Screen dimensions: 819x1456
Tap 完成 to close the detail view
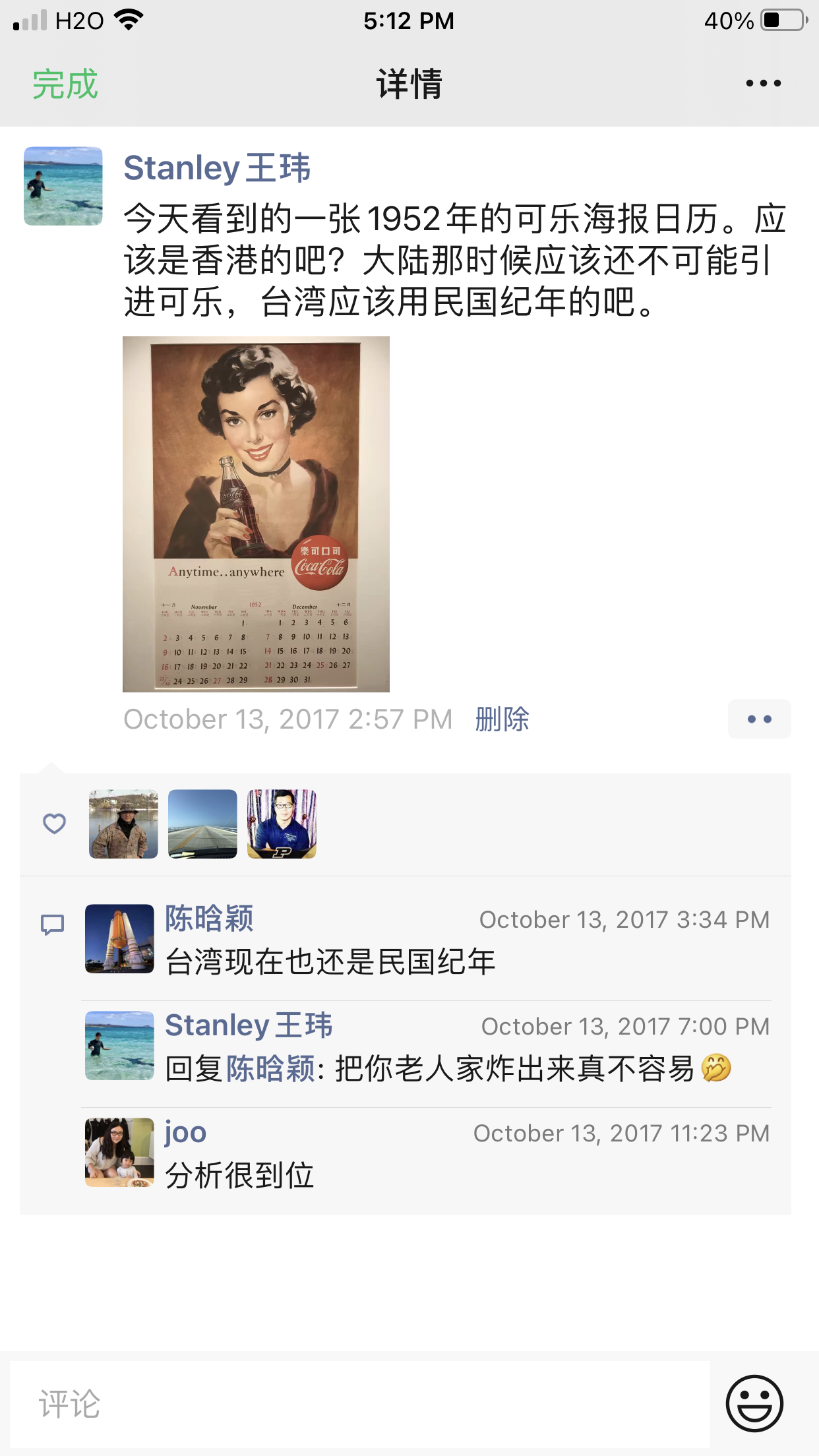(65, 84)
